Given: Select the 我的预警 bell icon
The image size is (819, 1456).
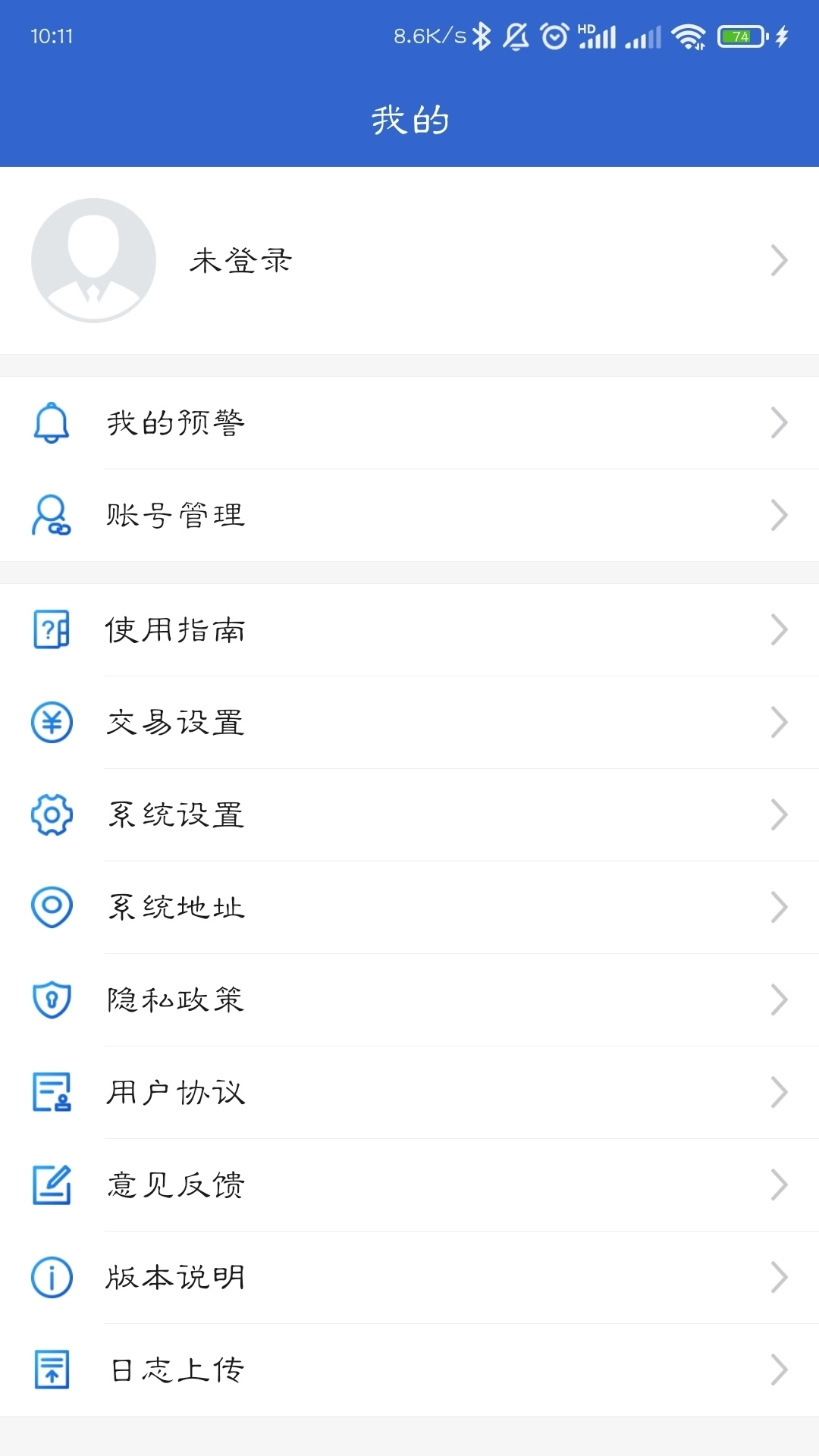Looking at the screenshot, I should (x=50, y=423).
